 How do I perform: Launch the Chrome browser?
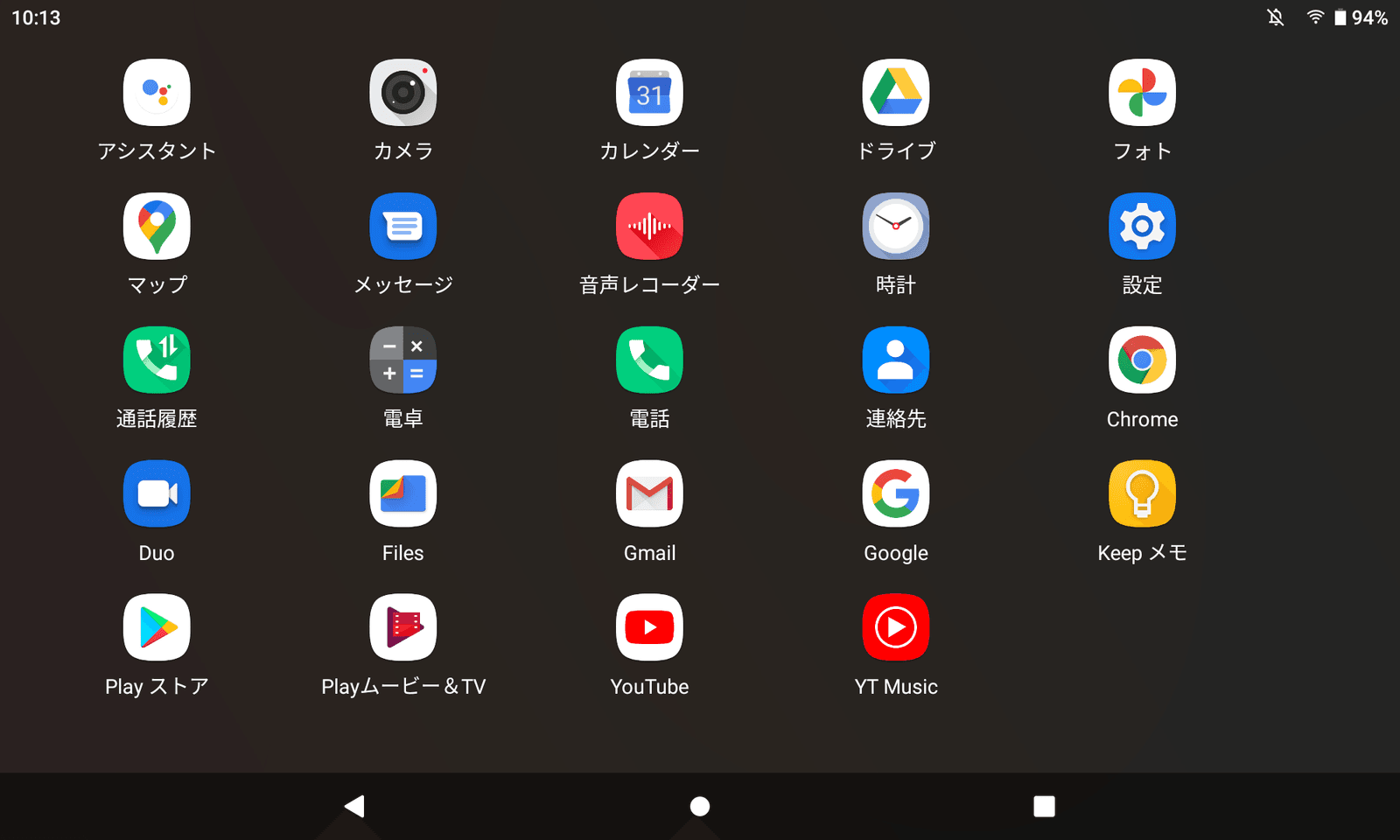[x=1142, y=360]
